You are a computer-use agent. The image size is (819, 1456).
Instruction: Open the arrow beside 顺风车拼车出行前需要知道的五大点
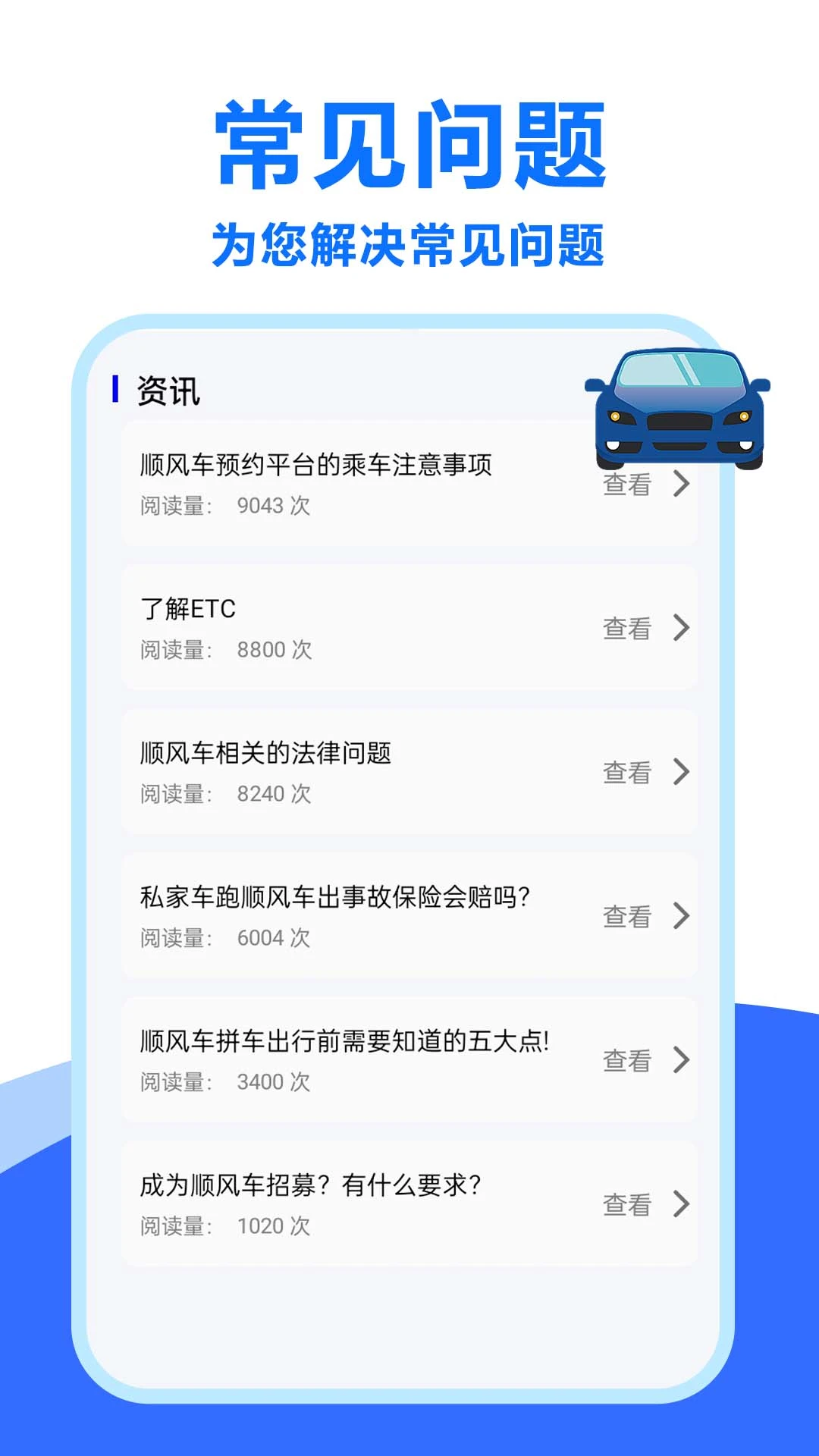pos(681,1060)
